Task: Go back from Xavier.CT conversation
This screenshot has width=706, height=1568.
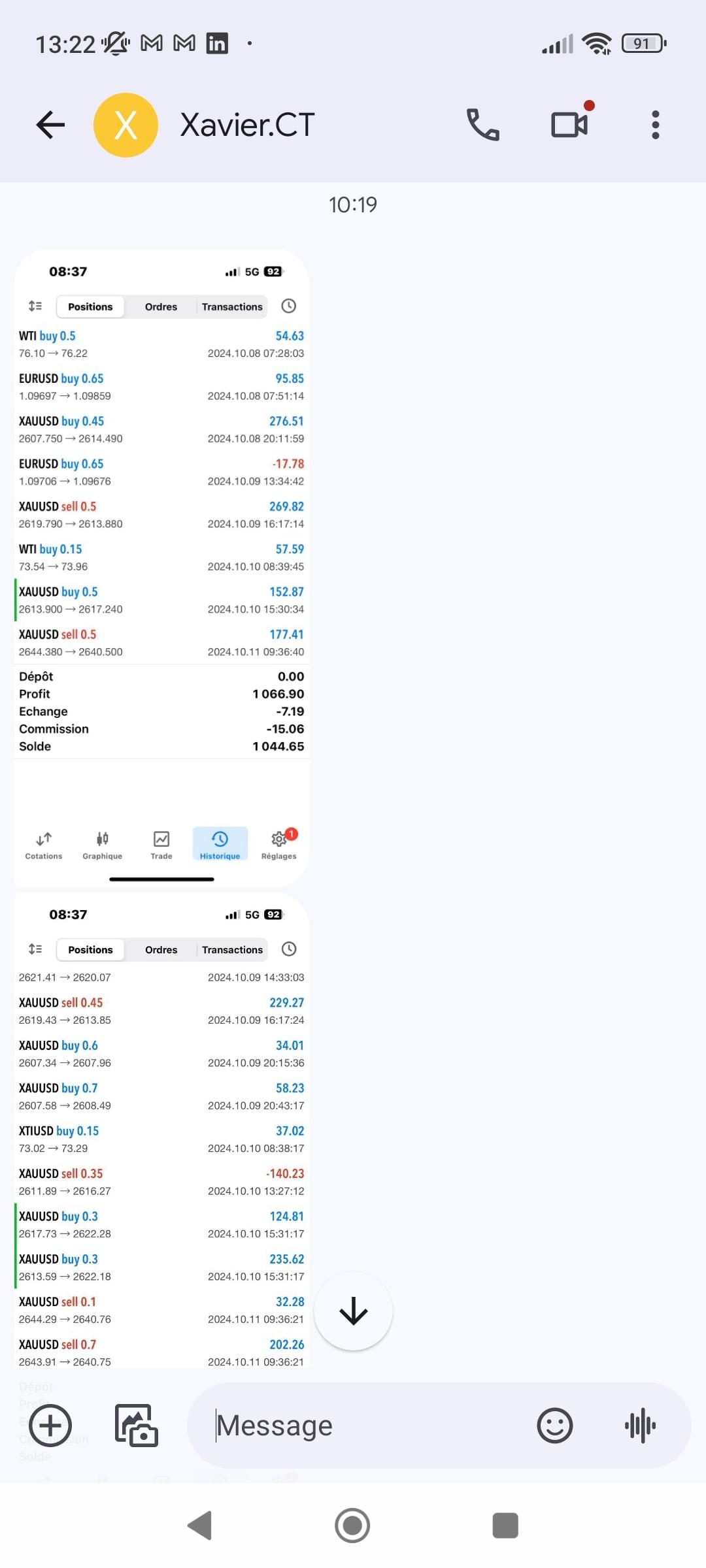Action: pyautogui.click(x=50, y=125)
